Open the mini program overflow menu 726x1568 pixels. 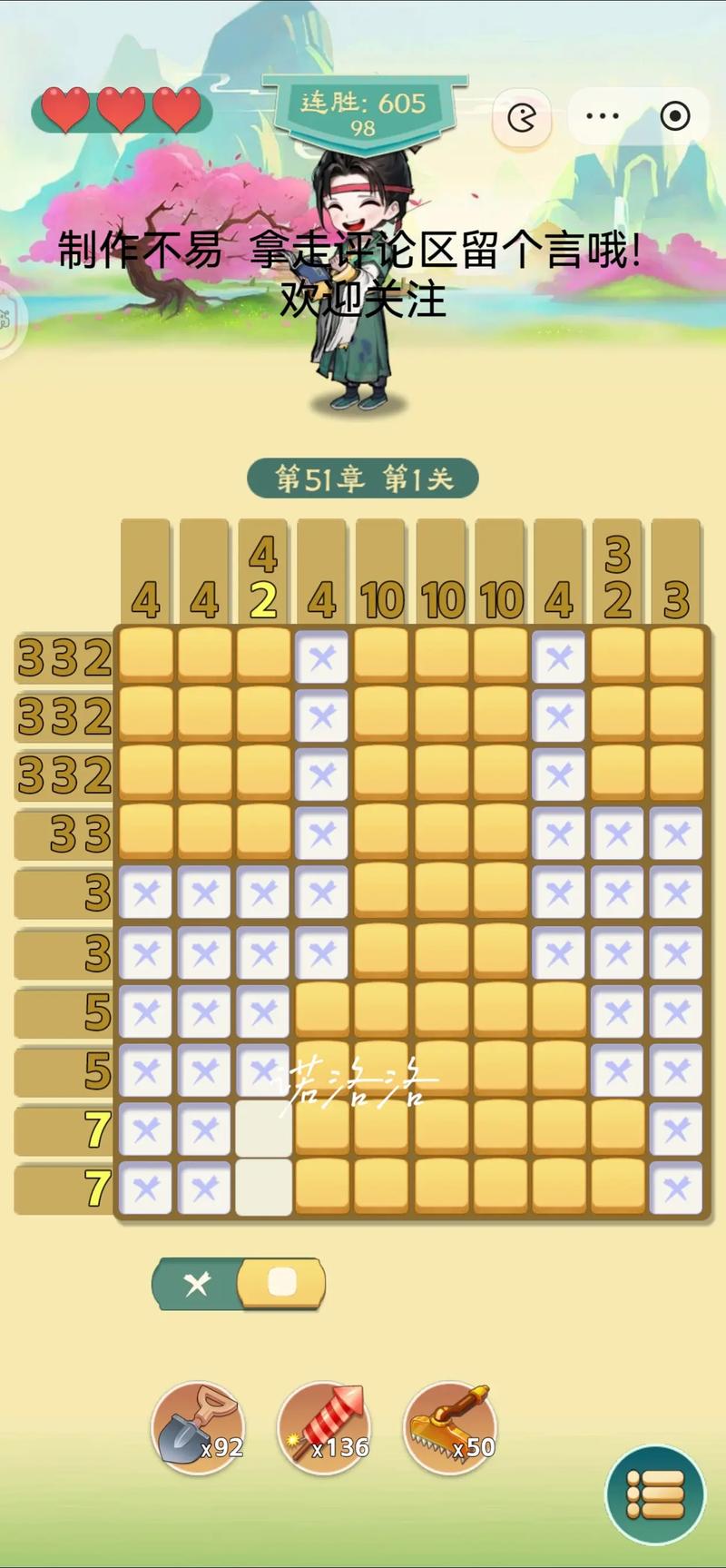point(603,116)
